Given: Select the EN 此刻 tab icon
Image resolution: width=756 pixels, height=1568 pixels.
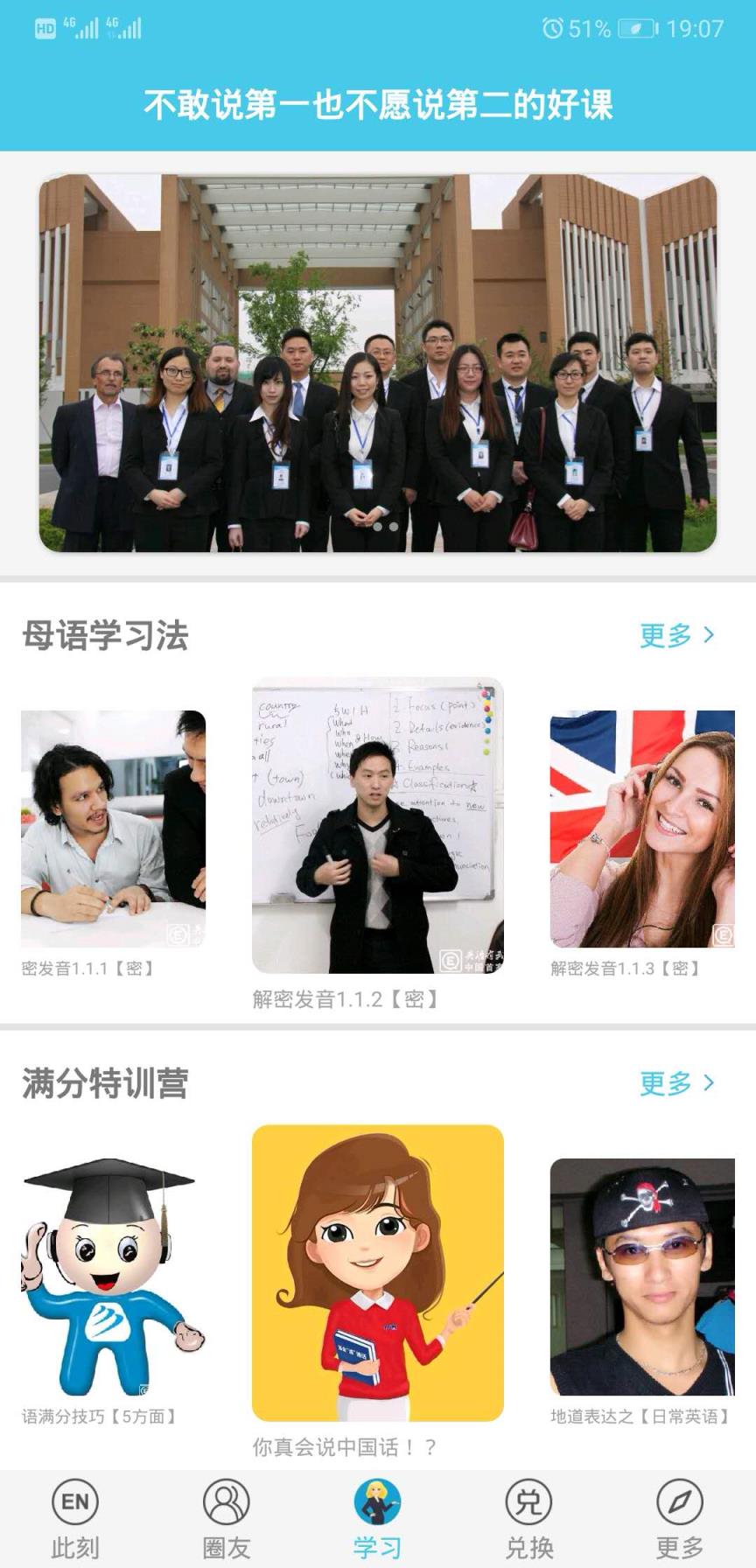Looking at the screenshot, I should 74,1501.
